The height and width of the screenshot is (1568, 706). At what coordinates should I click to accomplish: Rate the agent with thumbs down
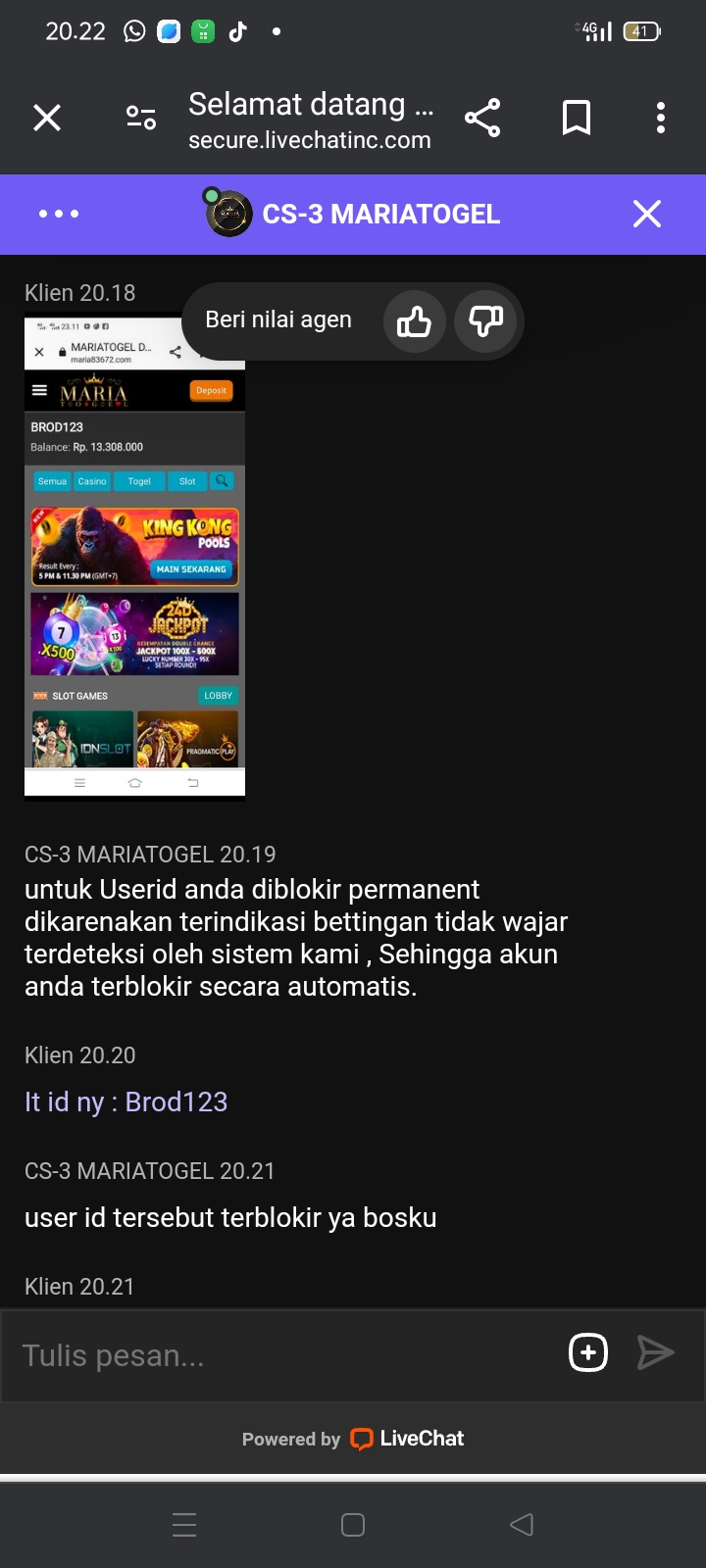pos(485,320)
